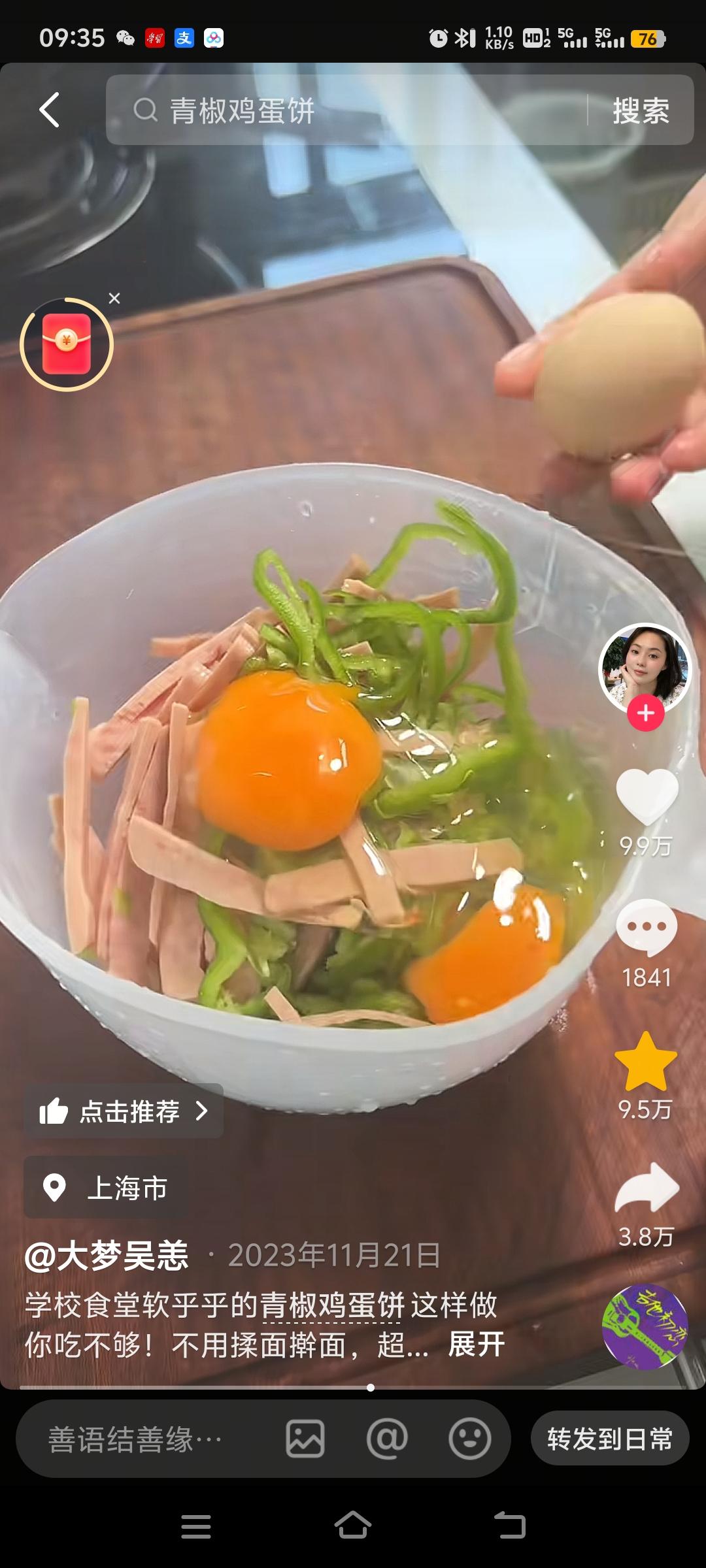Tap 点击推荐 to recommend this video
Screen dimensions: 706x1568
tap(124, 1111)
